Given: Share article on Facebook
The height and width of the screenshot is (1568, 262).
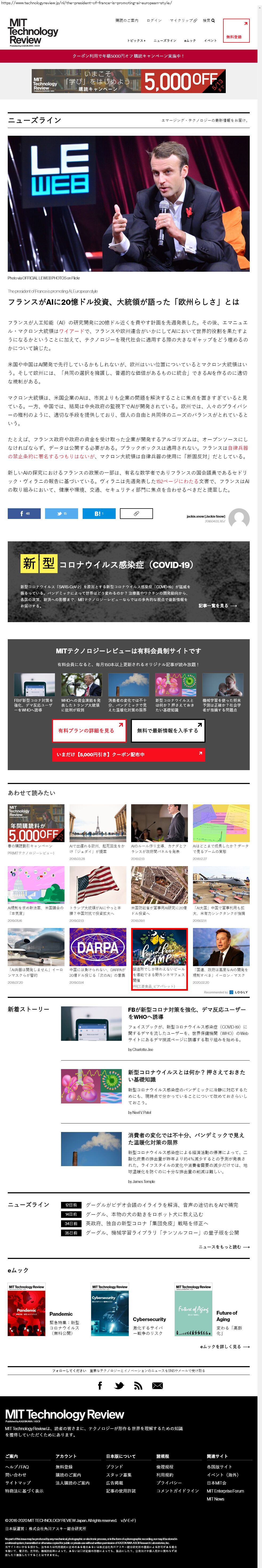Looking at the screenshot, I should tap(24, 513).
